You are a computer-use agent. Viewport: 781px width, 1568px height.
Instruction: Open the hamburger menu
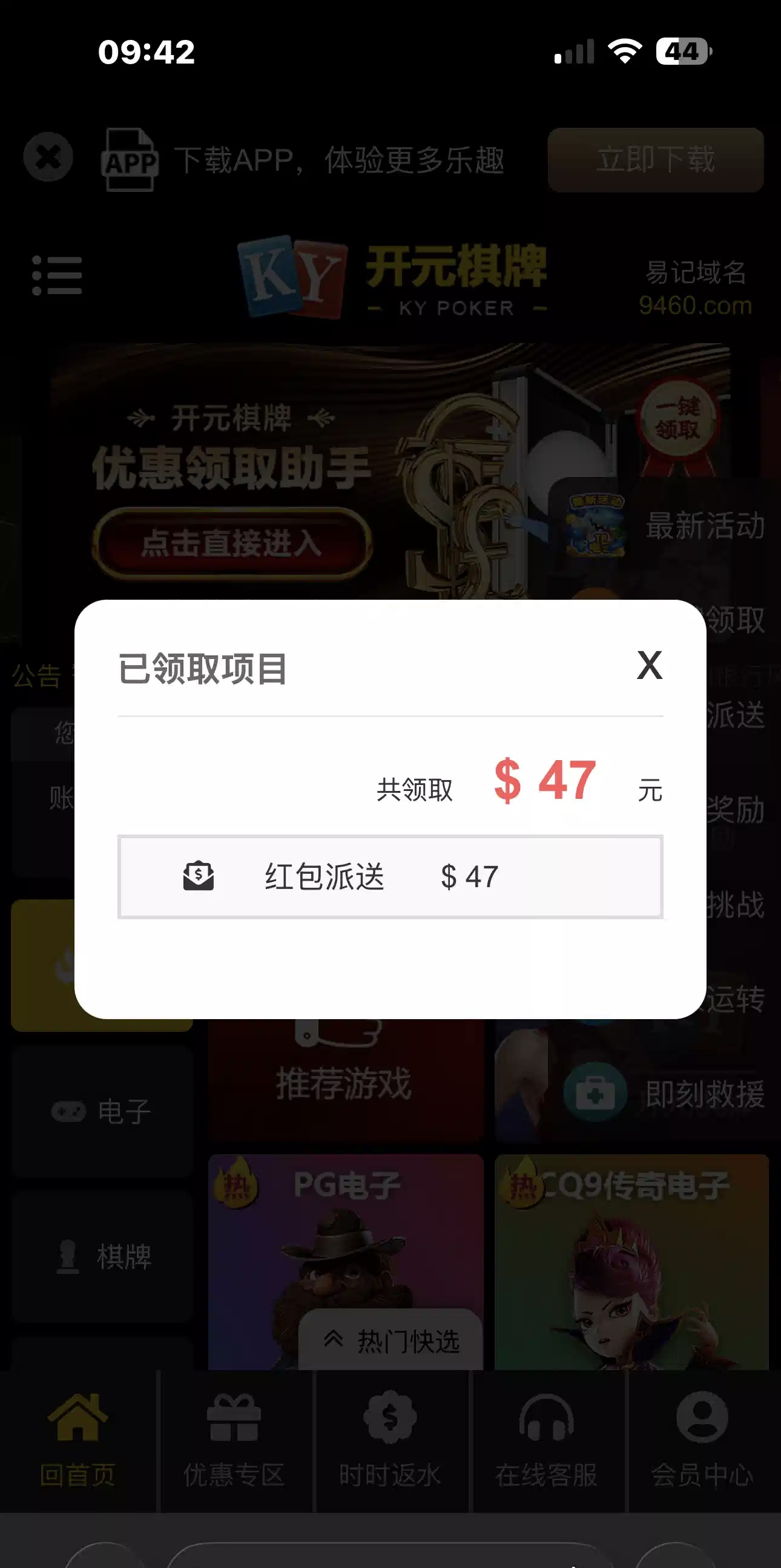coord(58,275)
